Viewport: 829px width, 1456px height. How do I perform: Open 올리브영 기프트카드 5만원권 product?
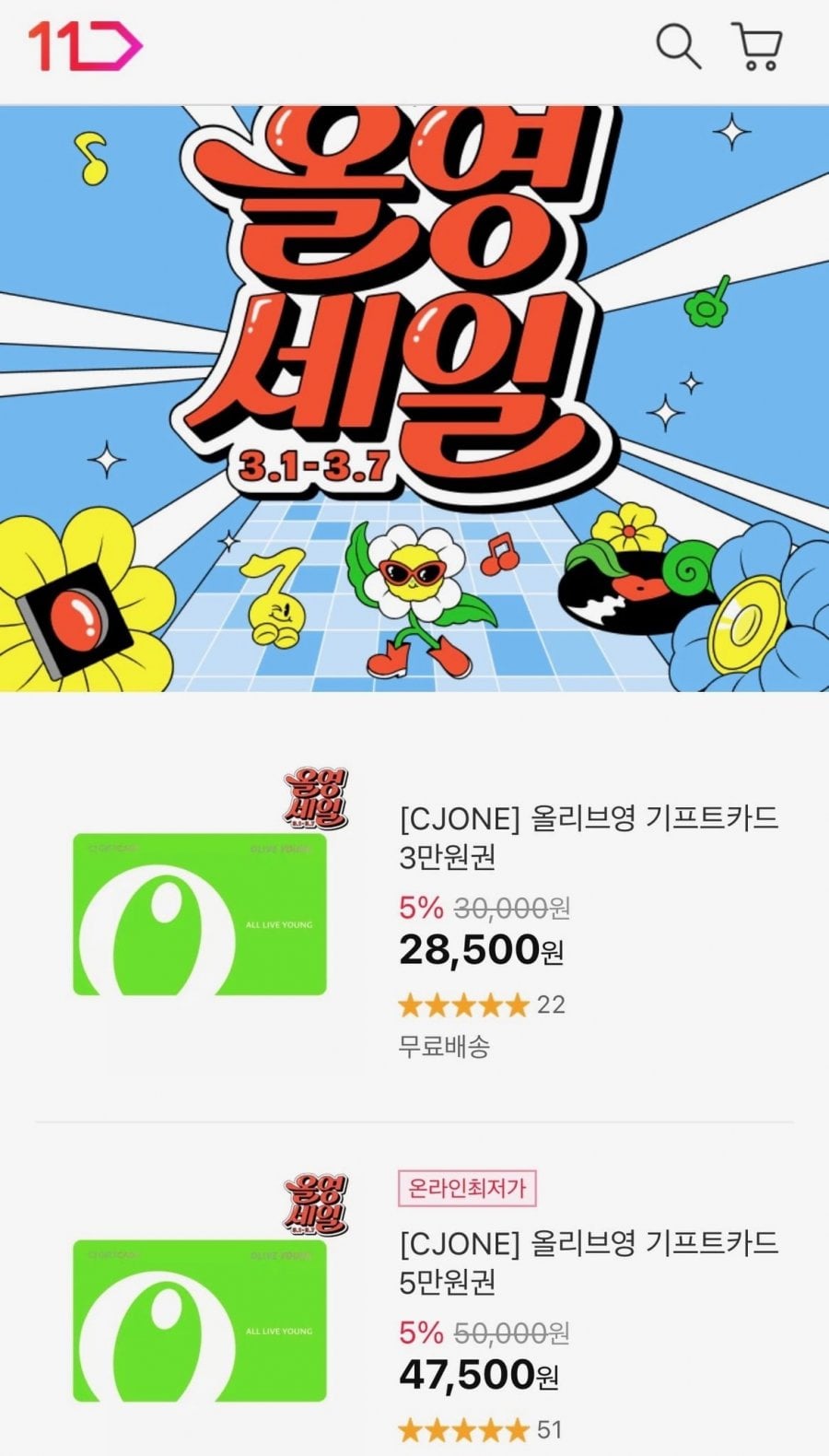(x=588, y=1262)
